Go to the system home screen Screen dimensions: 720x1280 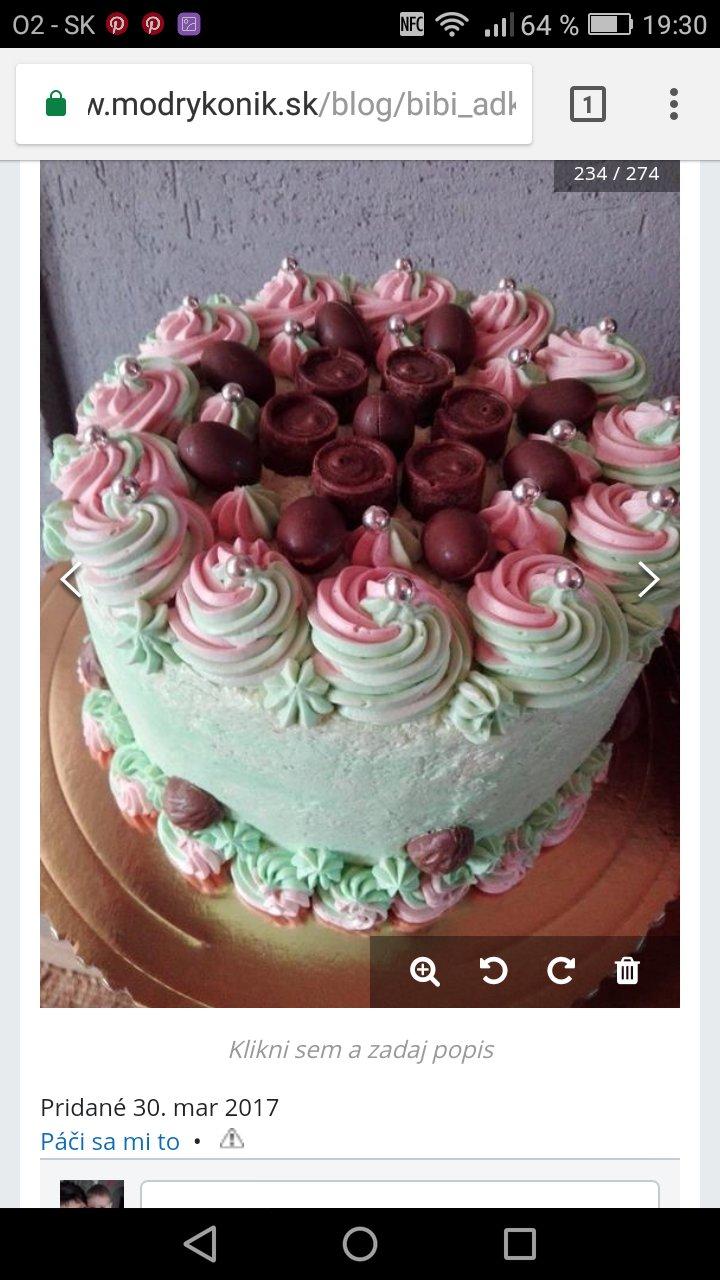pyautogui.click(x=360, y=1244)
